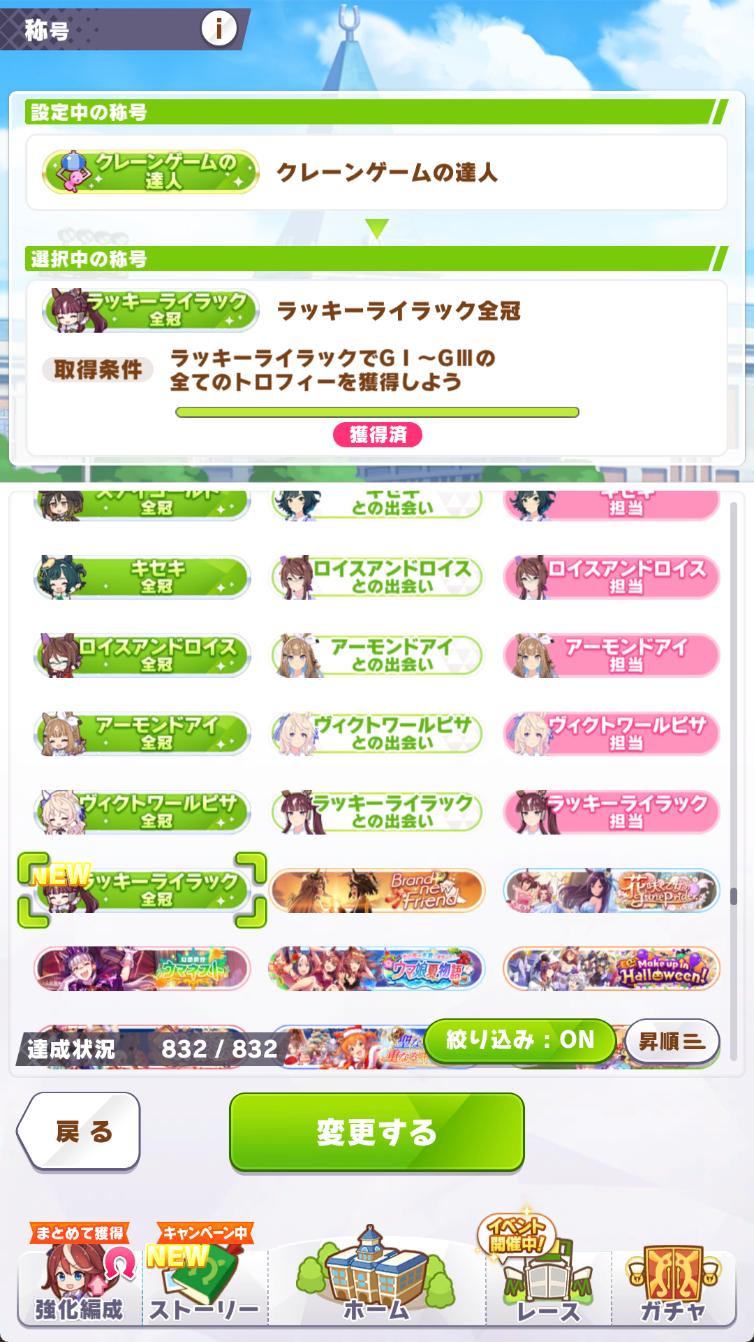The image size is (754, 1342).
Task: Select ロイスアンドロイスとの出会い title
Action: click(x=377, y=576)
